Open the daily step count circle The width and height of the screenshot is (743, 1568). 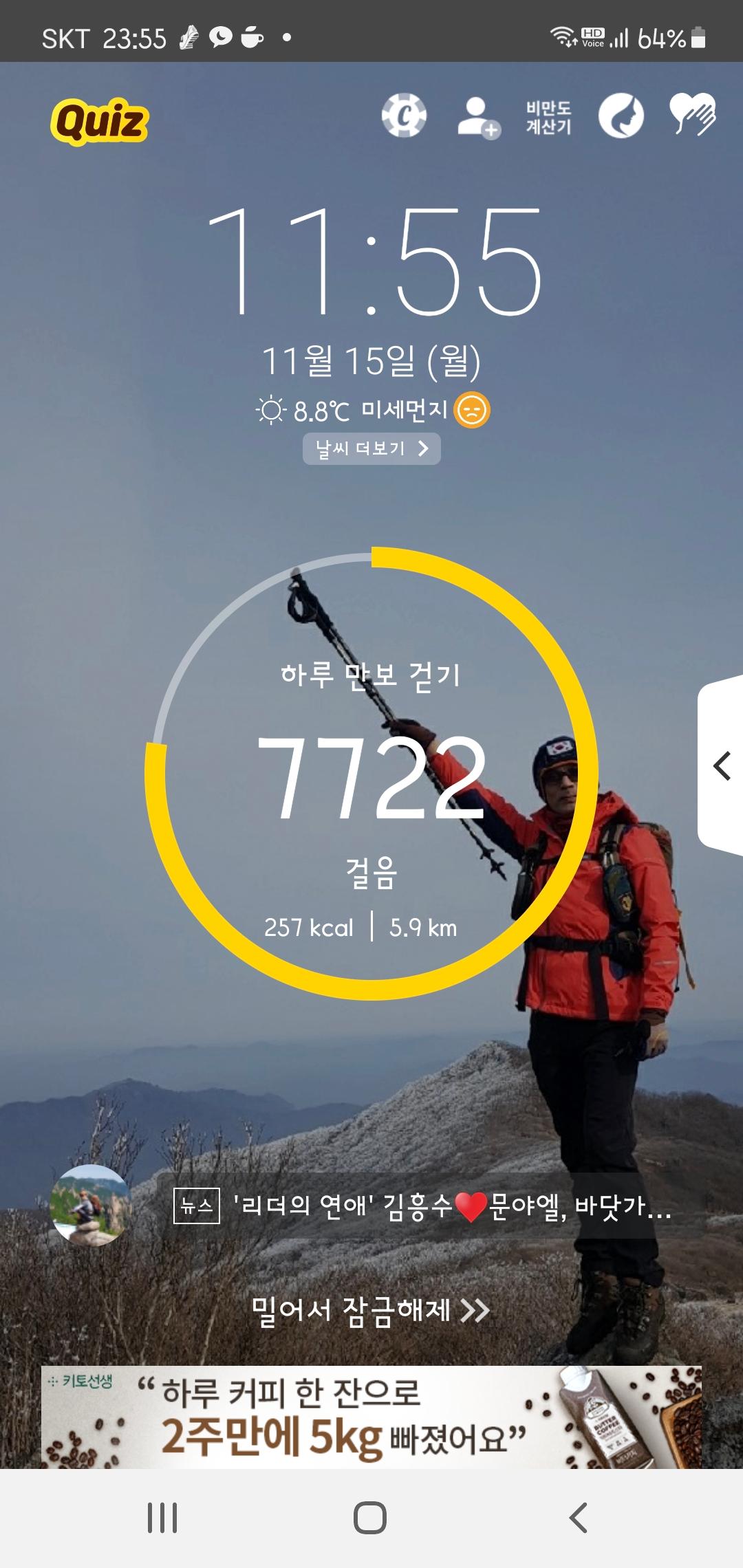pyautogui.click(x=371, y=774)
